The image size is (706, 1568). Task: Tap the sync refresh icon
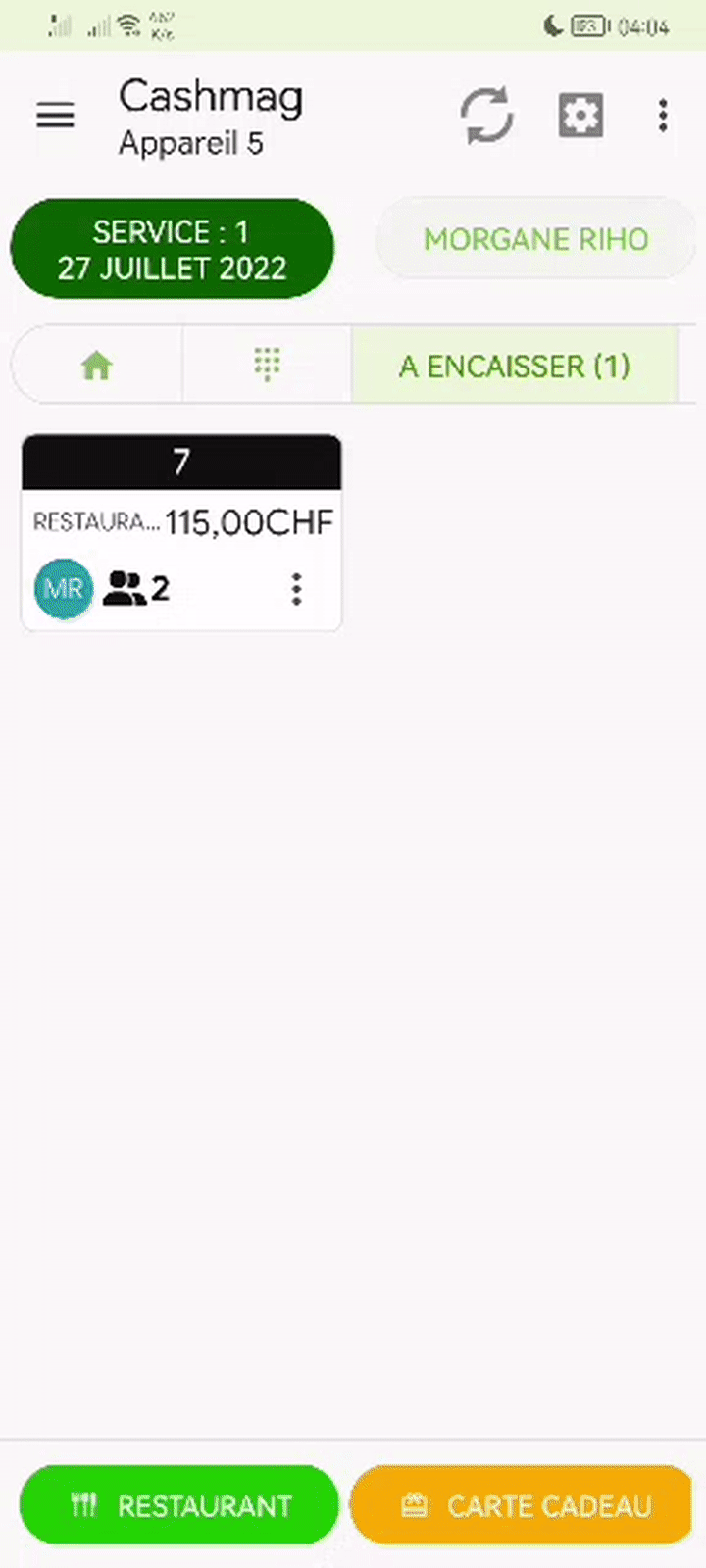pos(487,117)
